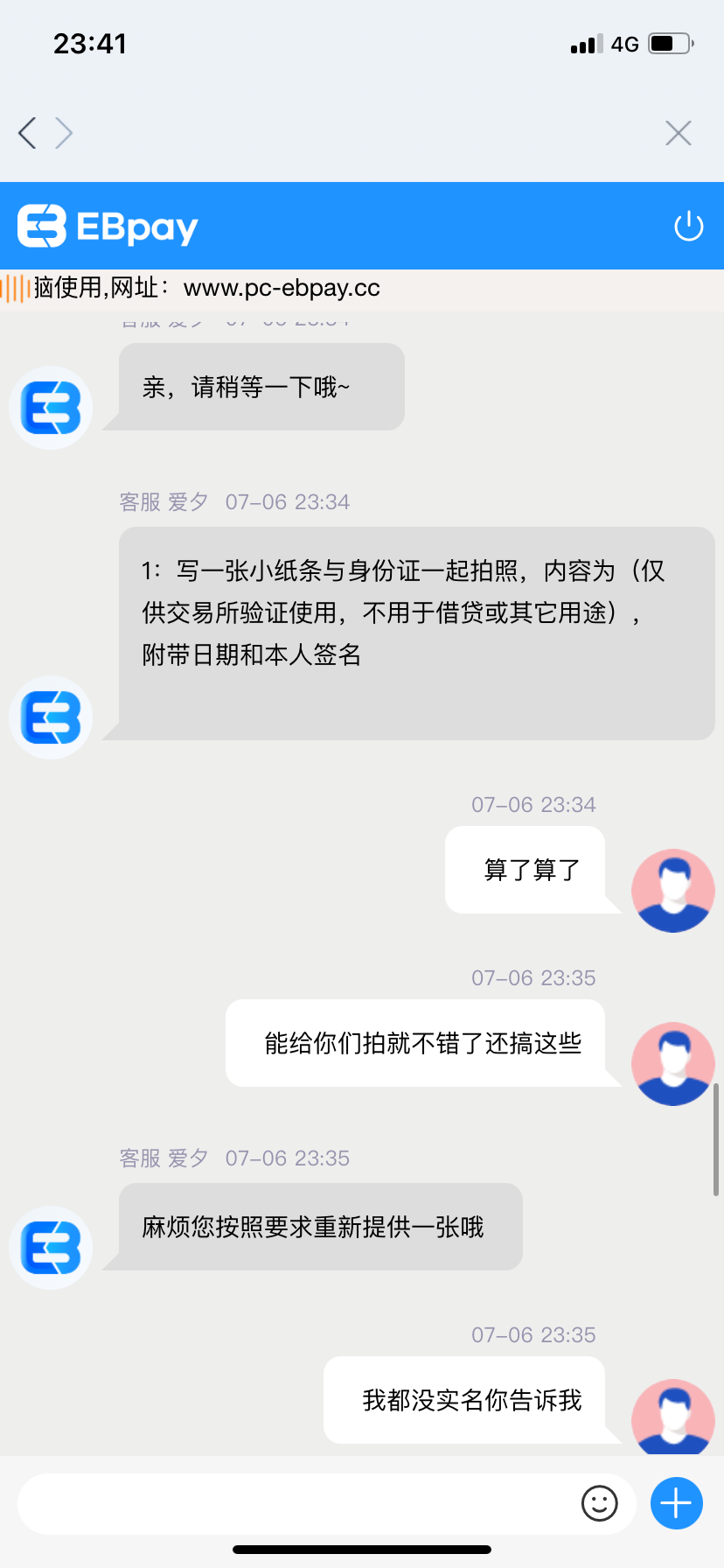Go forward to the next page
724x1568 pixels.
tap(64, 133)
